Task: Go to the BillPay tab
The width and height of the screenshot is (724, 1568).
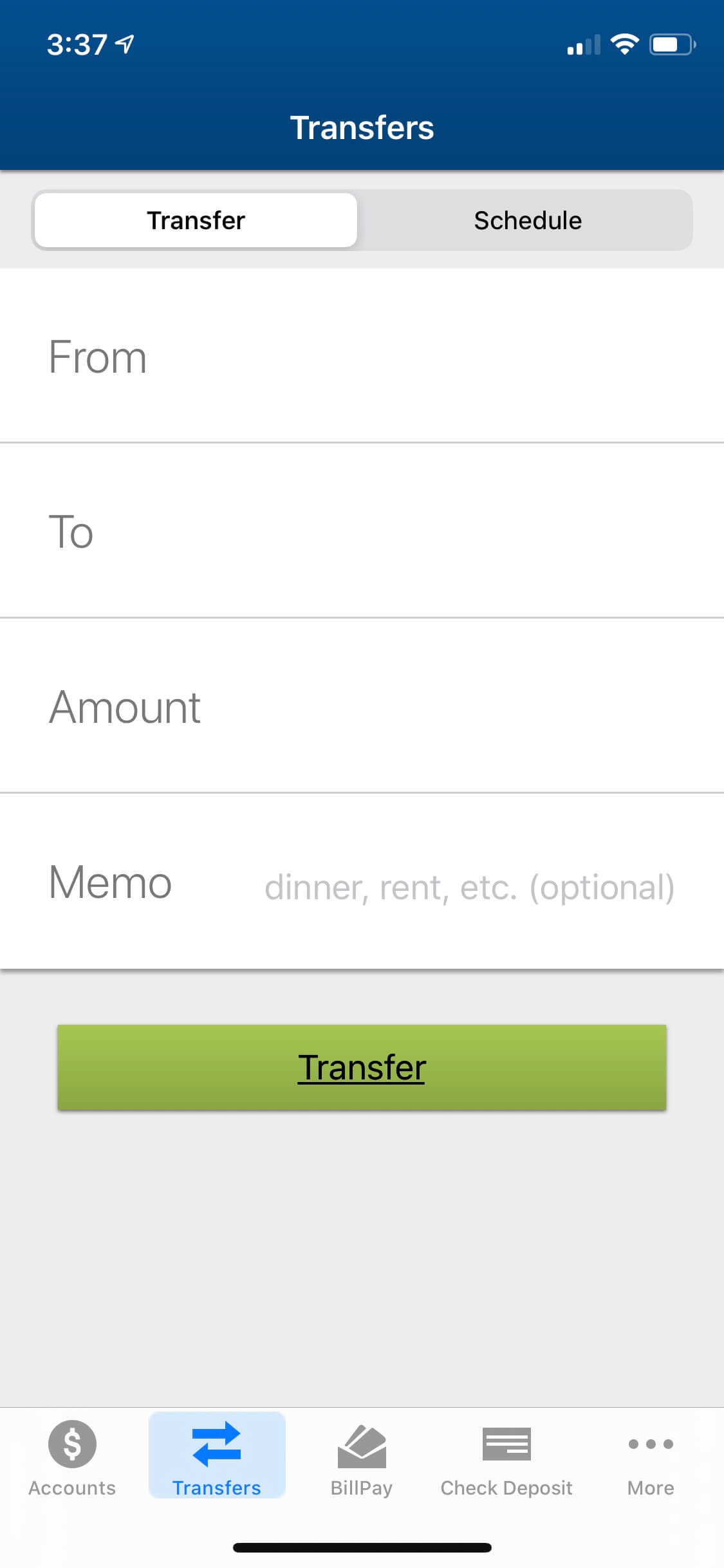Action: [x=362, y=1458]
